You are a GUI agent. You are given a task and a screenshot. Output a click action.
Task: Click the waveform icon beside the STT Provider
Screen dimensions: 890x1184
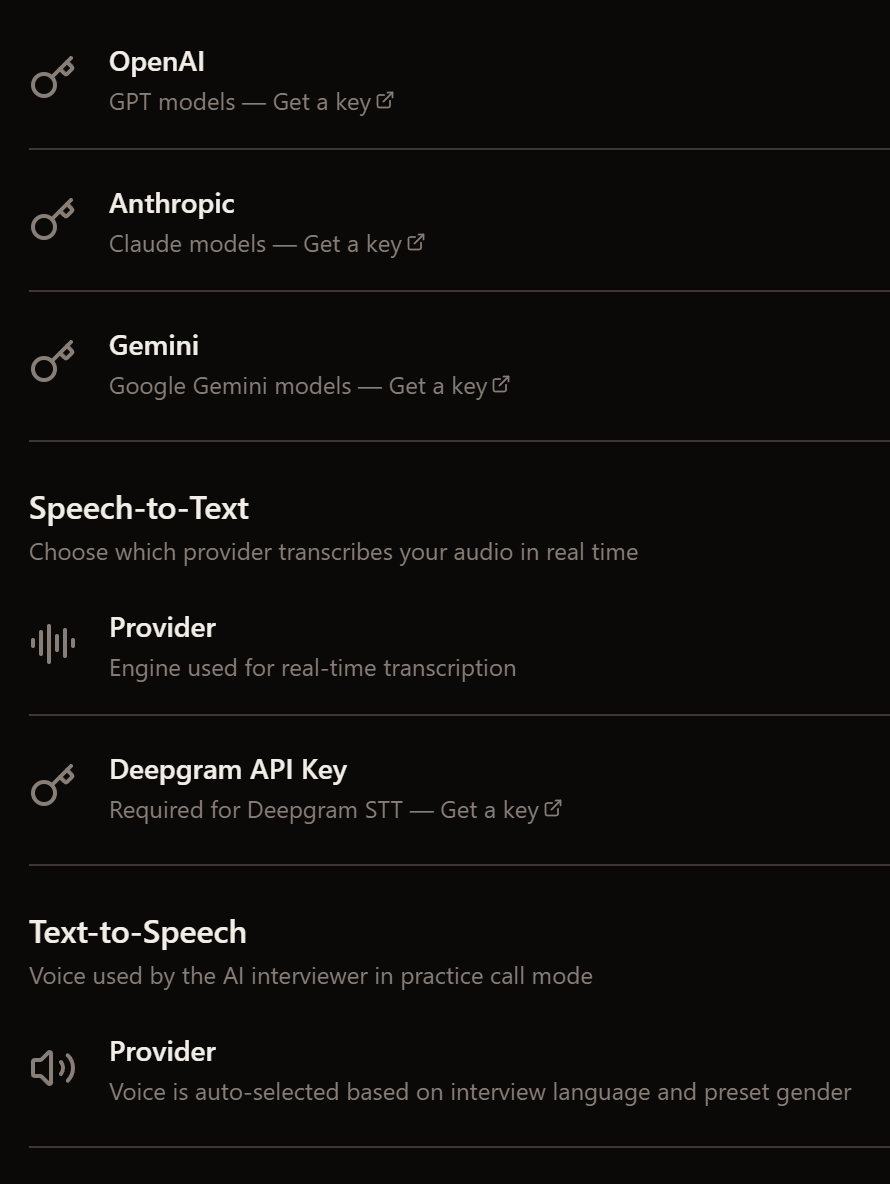pos(52,644)
